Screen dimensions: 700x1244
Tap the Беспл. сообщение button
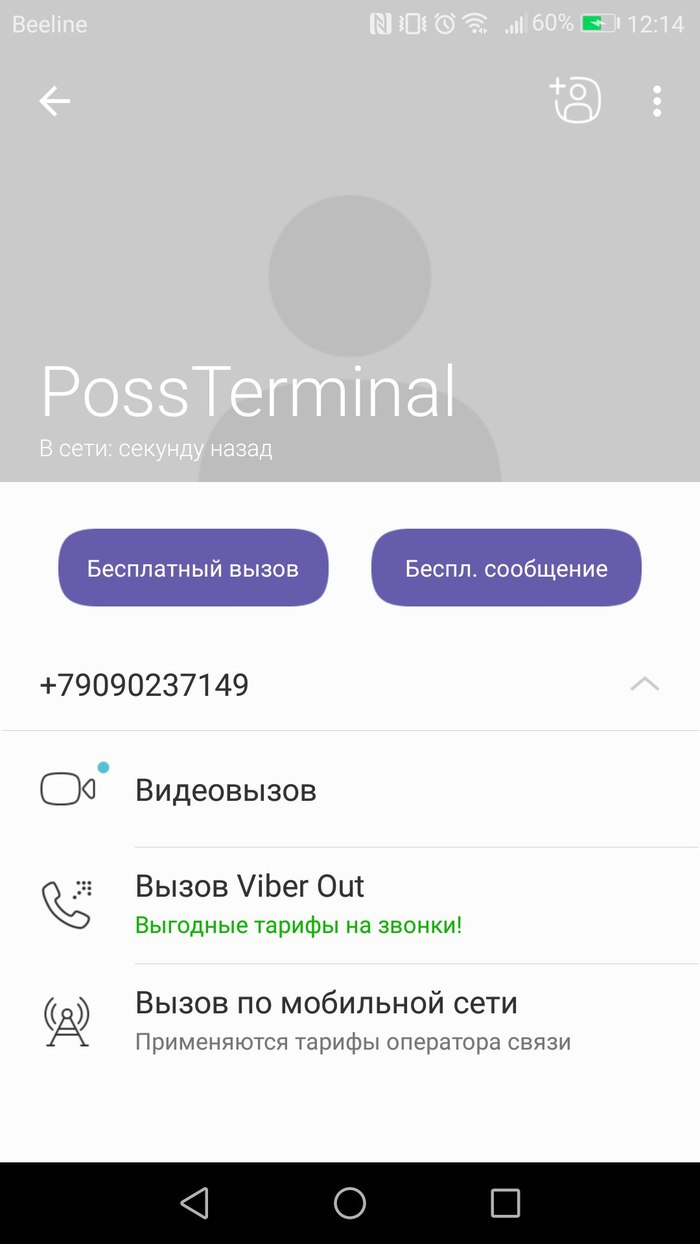click(x=506, y=568)
